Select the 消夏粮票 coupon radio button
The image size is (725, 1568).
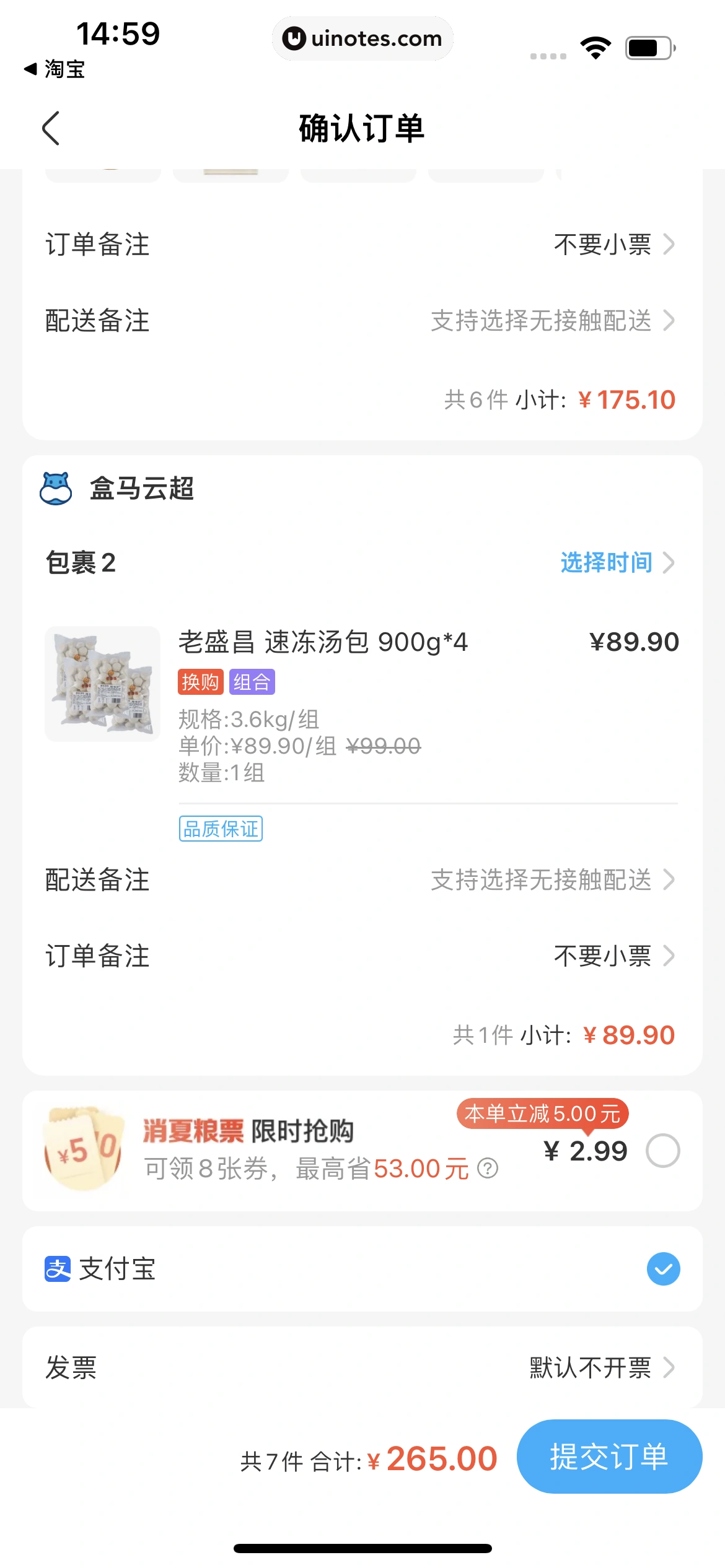[663, 1151]
